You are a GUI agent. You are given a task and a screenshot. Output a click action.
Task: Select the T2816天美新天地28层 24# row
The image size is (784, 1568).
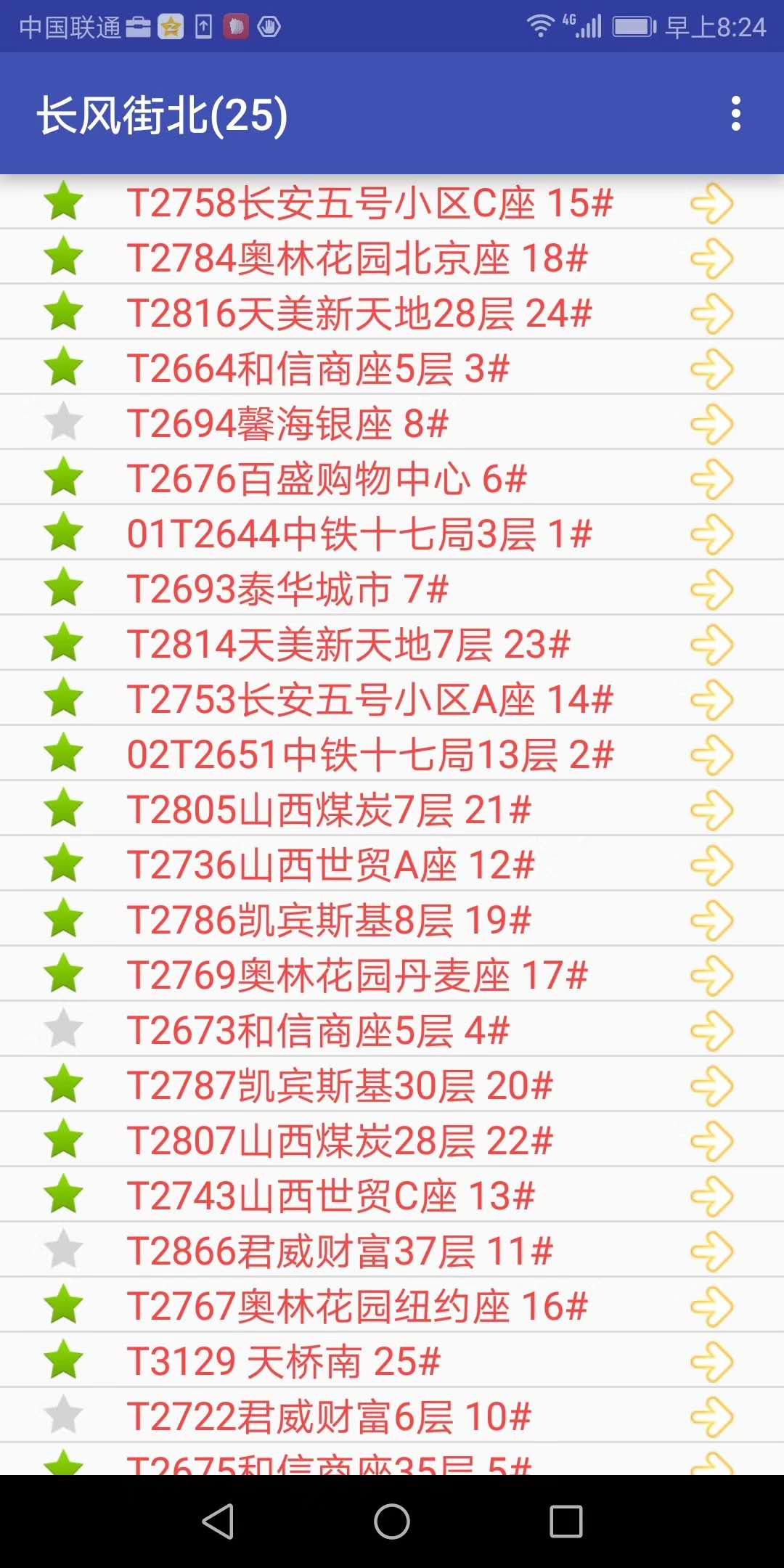point(359,314)
